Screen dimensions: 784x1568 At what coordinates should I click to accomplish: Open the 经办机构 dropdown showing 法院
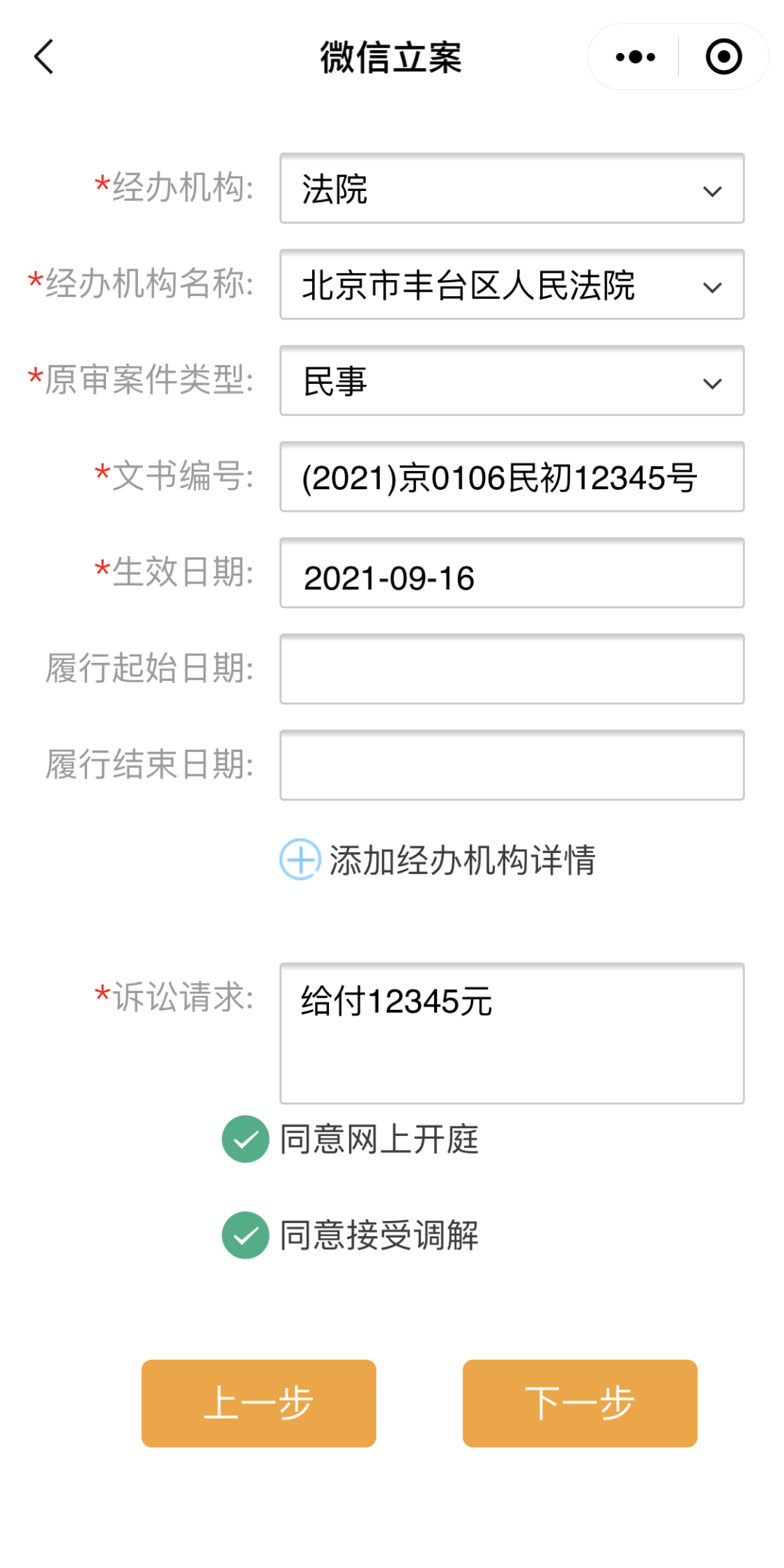512,188
